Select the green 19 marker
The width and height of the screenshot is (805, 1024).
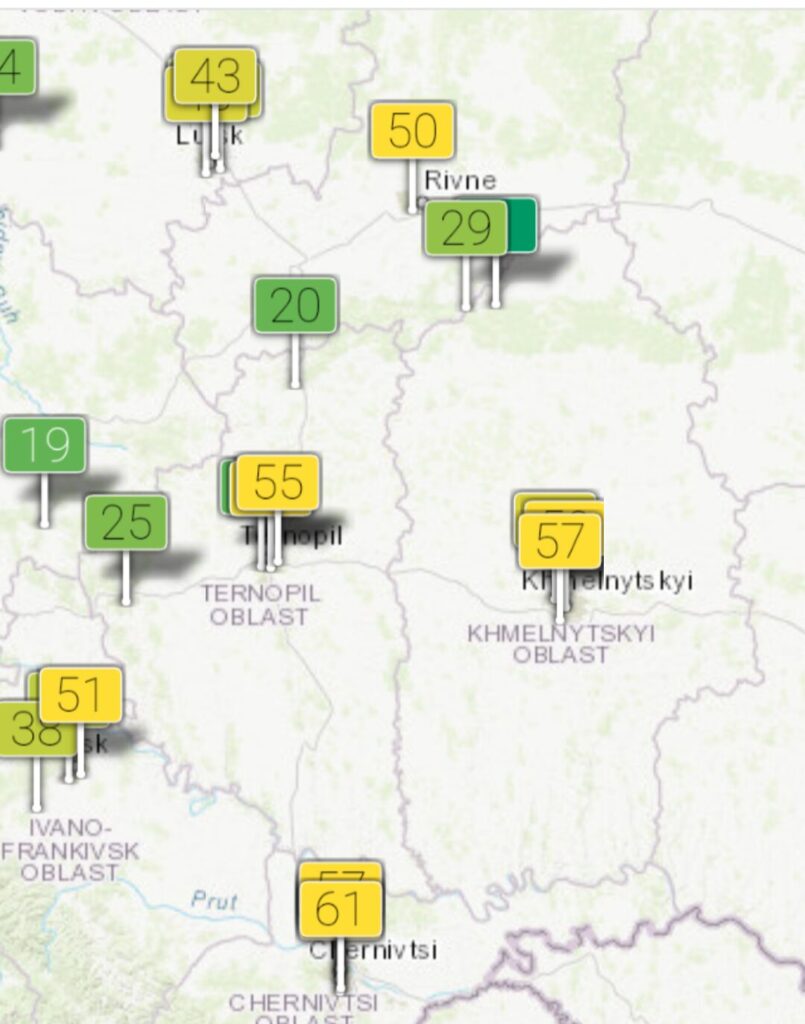point(45,445)
